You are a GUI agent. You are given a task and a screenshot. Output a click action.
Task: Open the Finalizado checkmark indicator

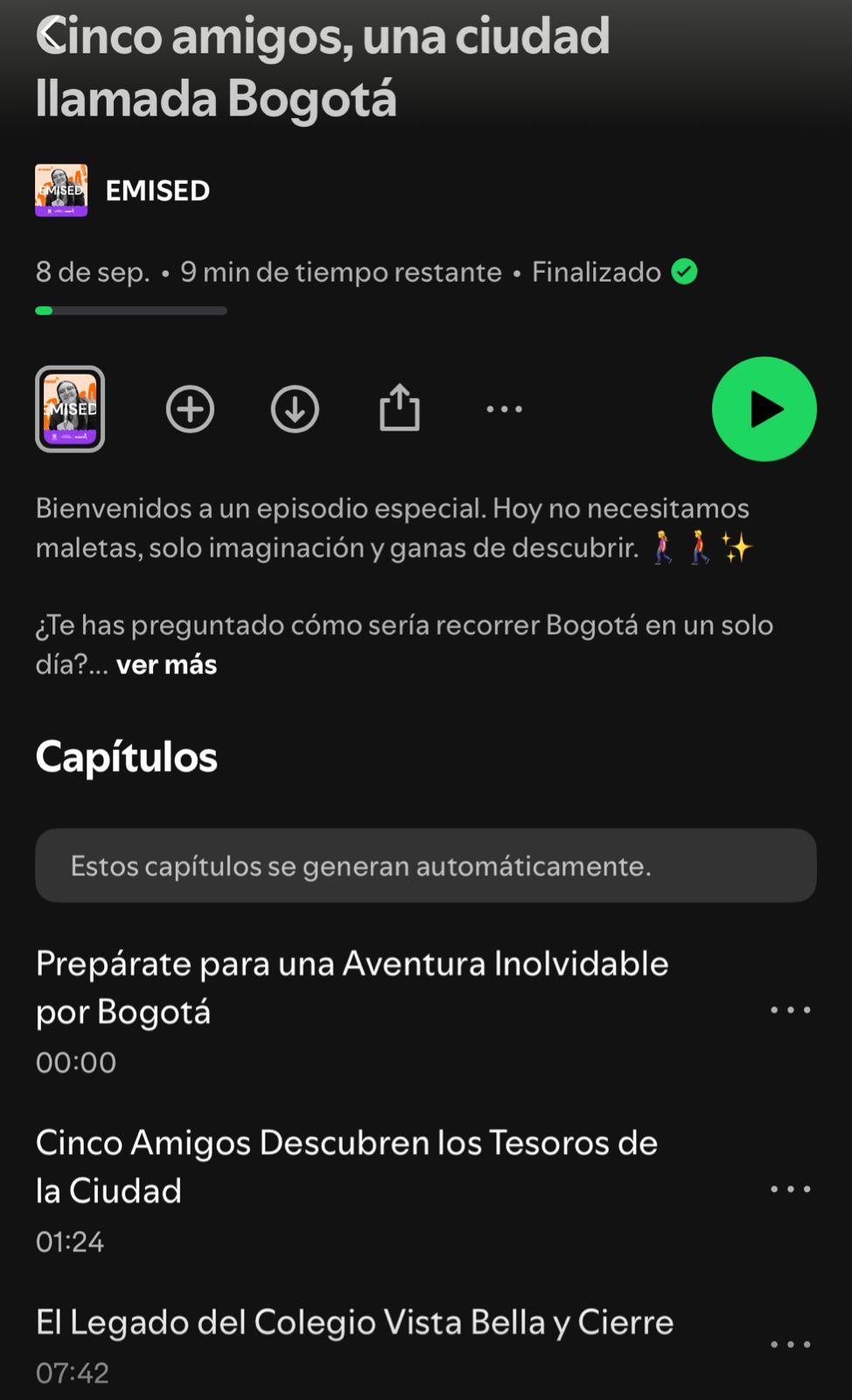[x=687, y=272]
